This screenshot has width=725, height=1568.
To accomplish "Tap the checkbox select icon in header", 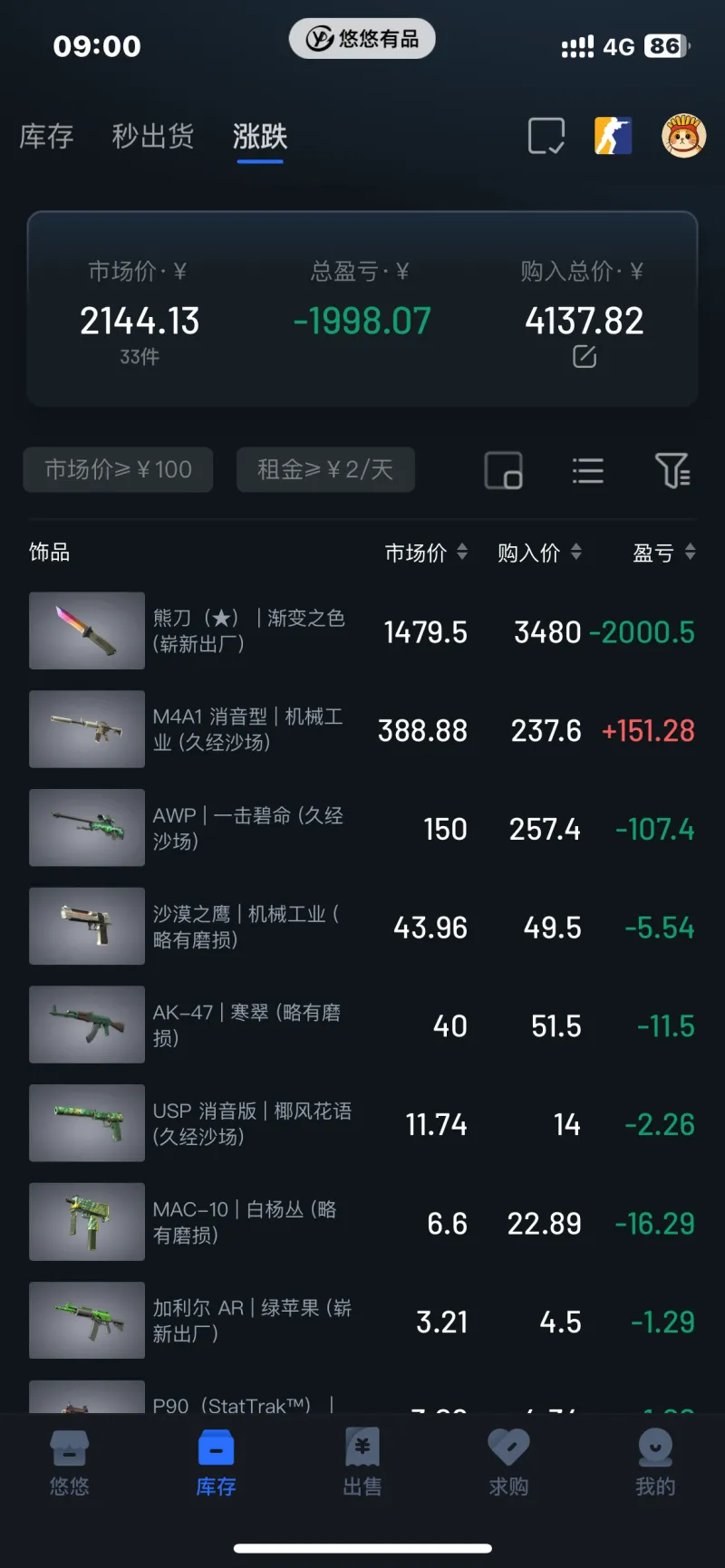I will [546, 137].
